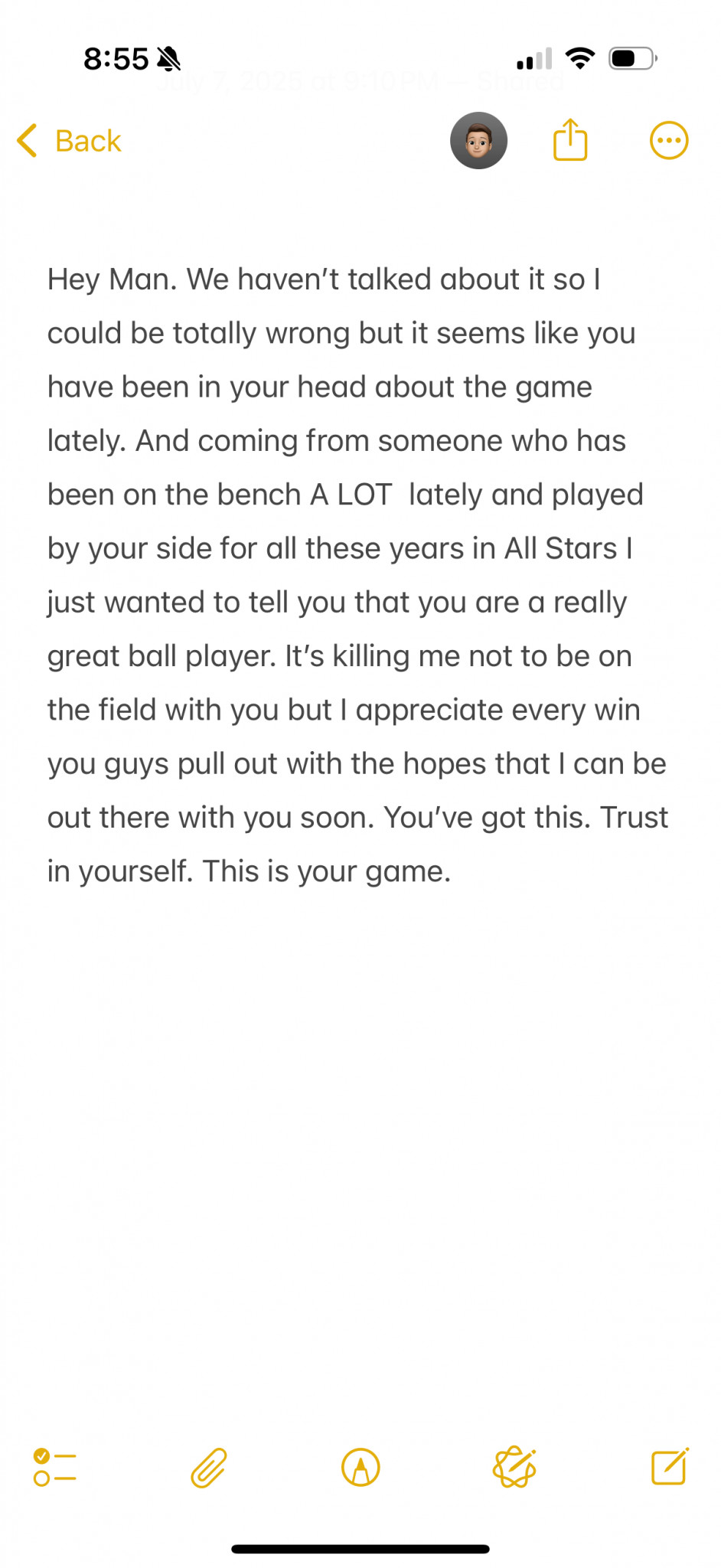721x1568 pixels.
Task: Open the writing tools icon
Action: (514, 1468)
